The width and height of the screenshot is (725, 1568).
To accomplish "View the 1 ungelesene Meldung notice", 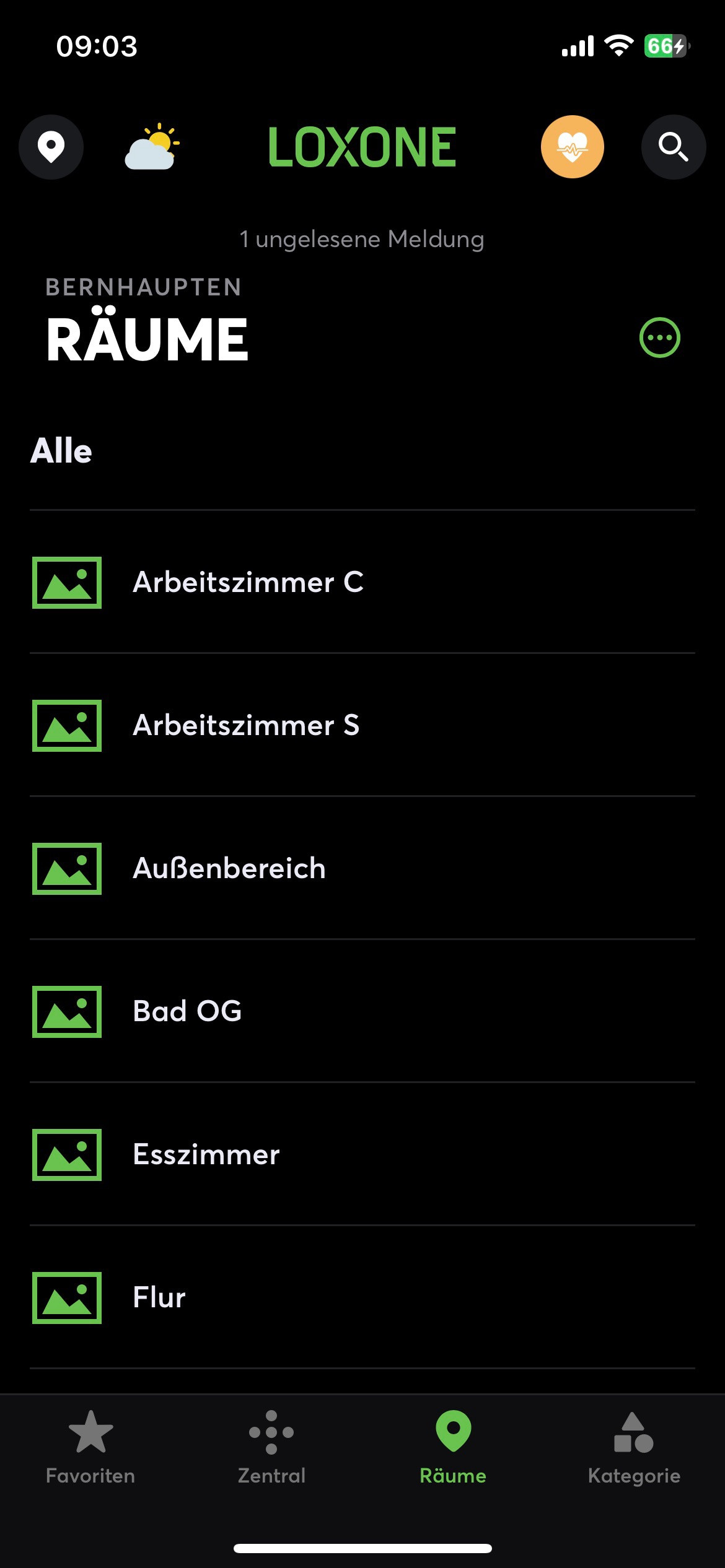I will click(x=362, y=239).
